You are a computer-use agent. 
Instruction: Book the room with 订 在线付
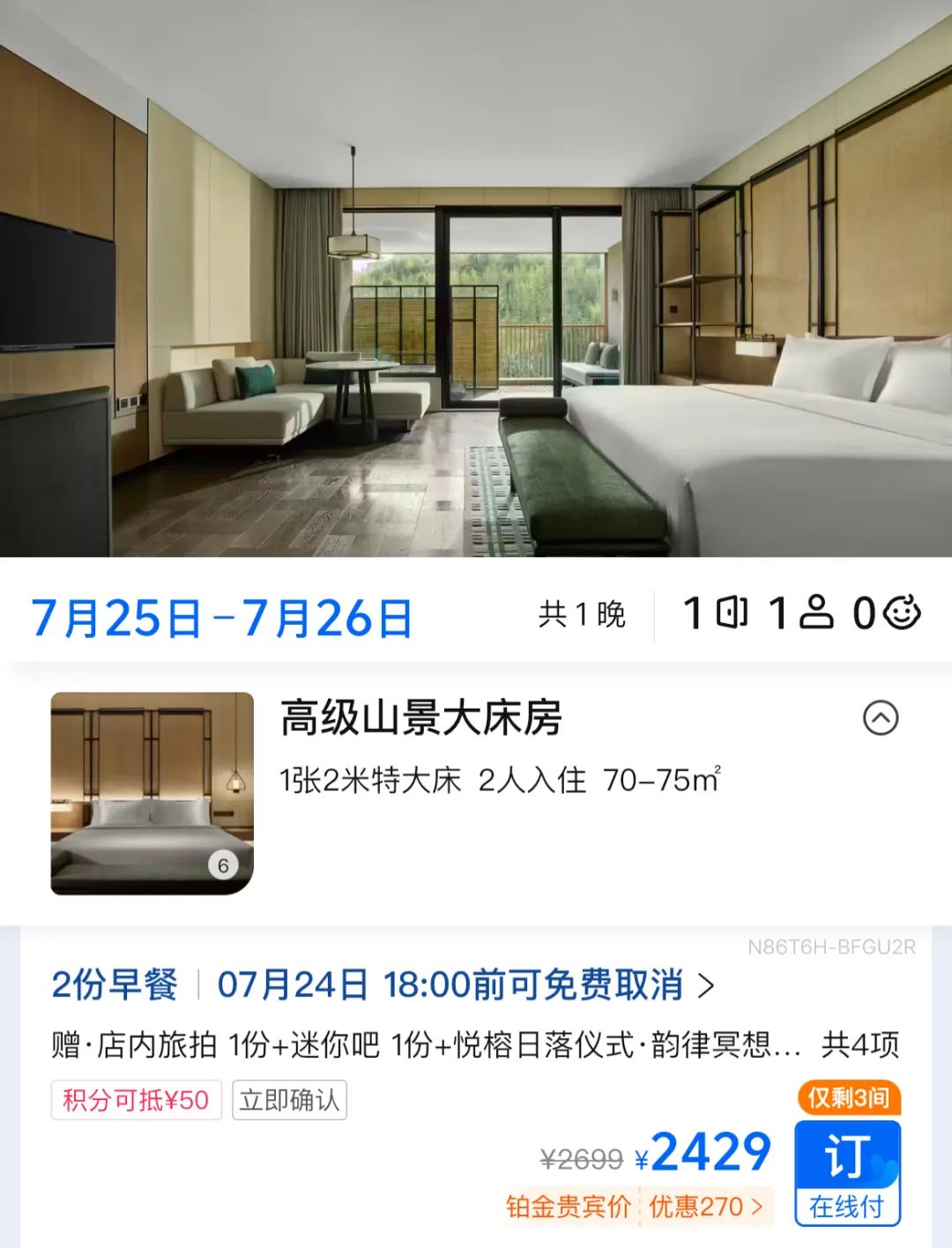coord(846,1173)
